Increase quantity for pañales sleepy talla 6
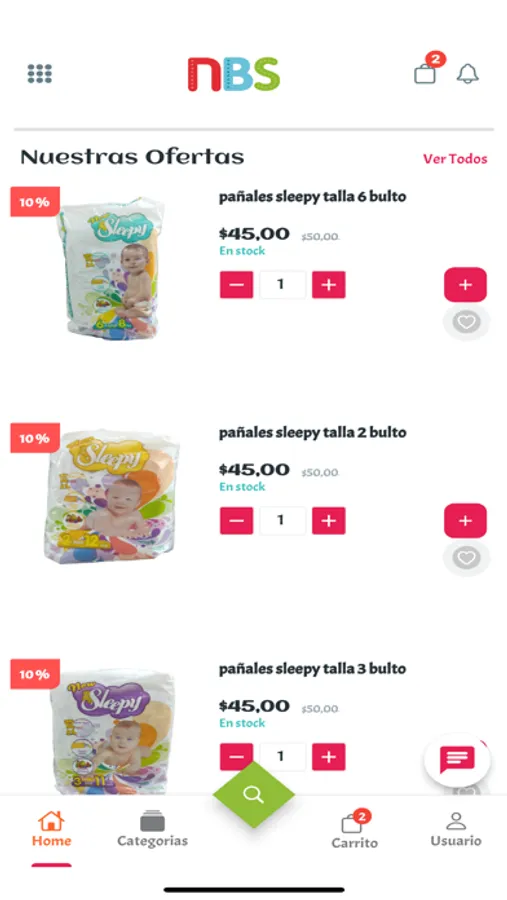507x900 pixels. click(x=328, y=285)
